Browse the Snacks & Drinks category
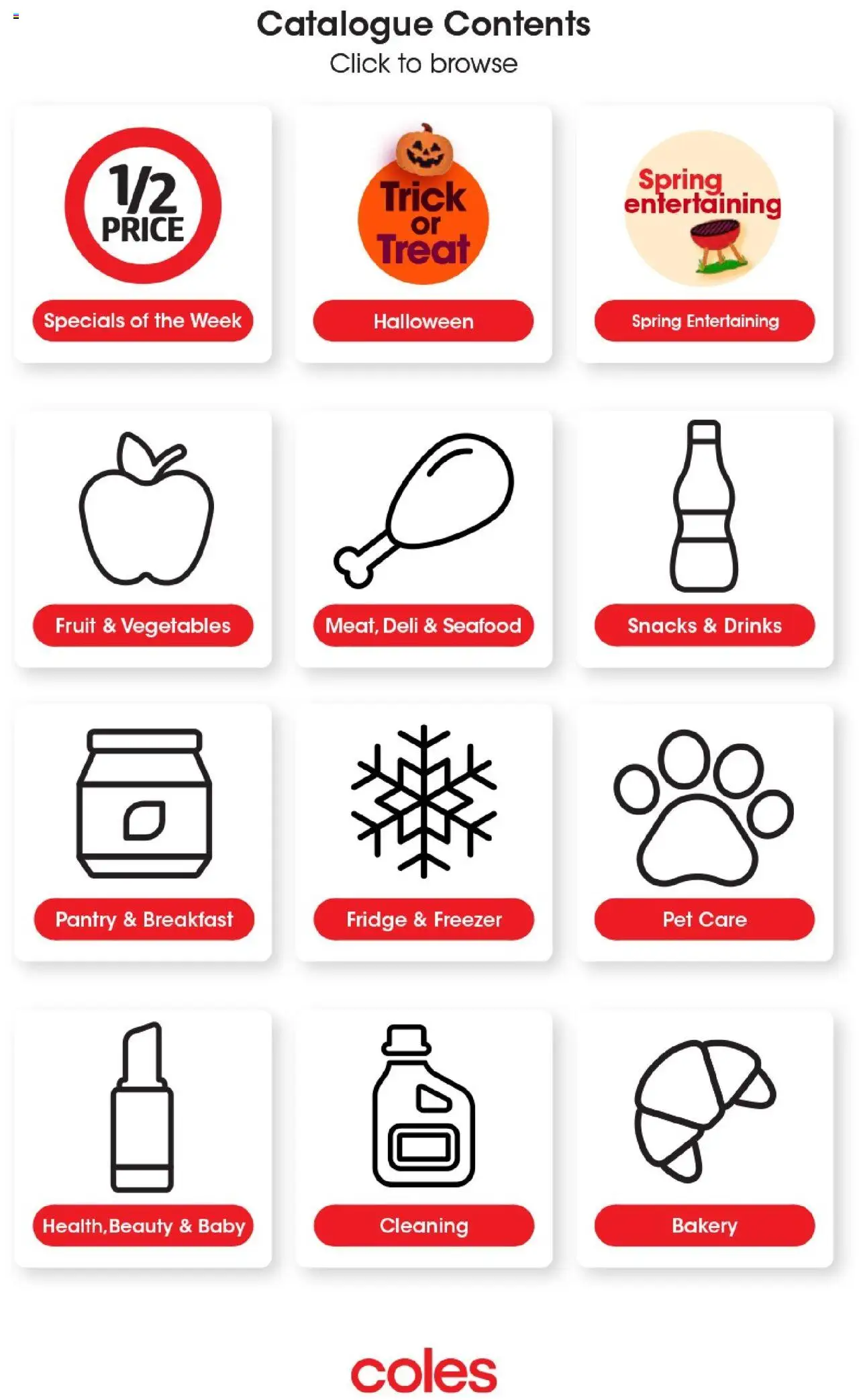This screenshot has height=1400, width=859. tap(705, 625)
